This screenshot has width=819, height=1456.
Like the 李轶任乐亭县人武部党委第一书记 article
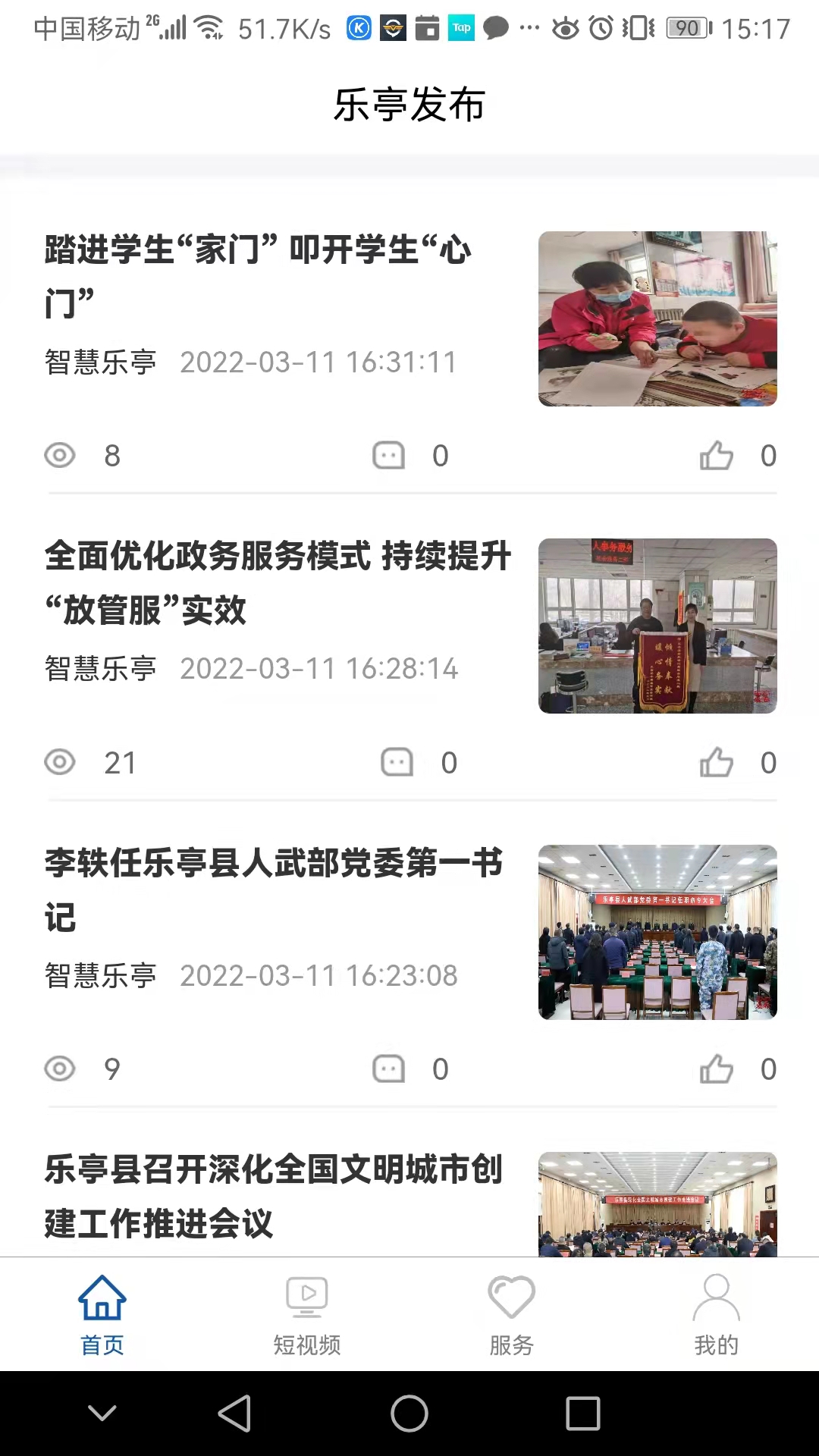tap(717, 1069)
